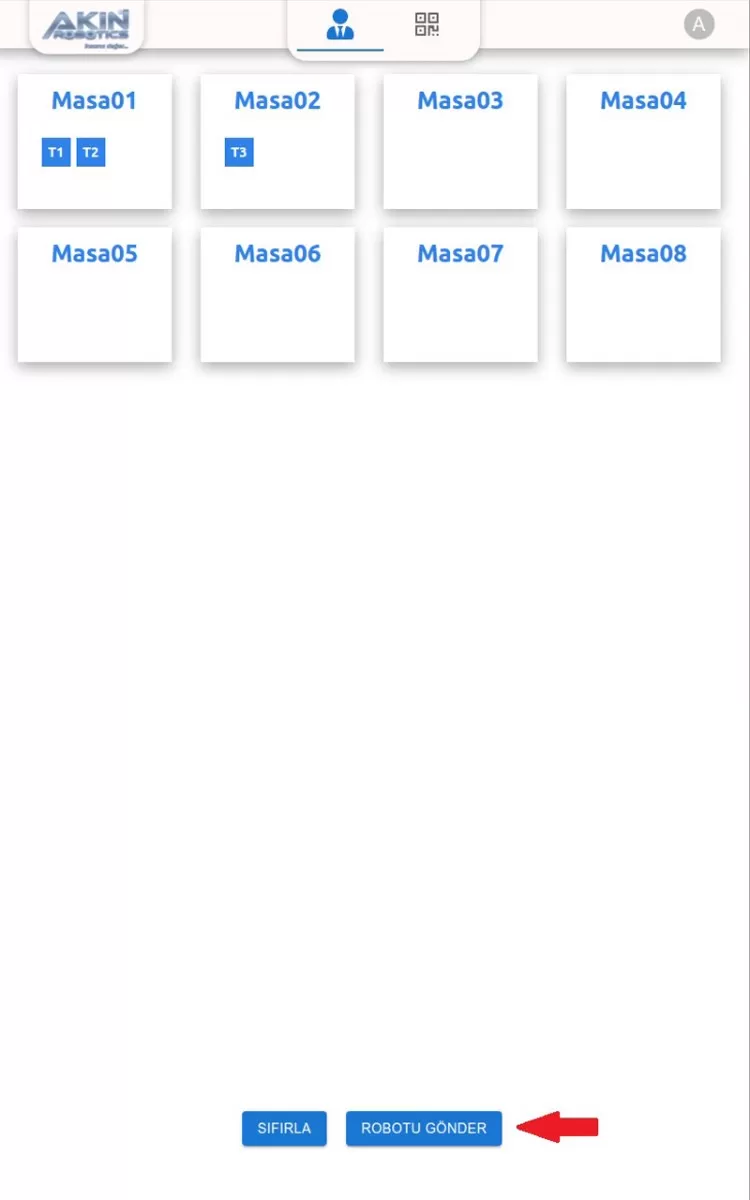The height and width of the screenshot is (1200, 750).
Task: Tap the T3 chip on Masa02
Action: pos(239,153)
